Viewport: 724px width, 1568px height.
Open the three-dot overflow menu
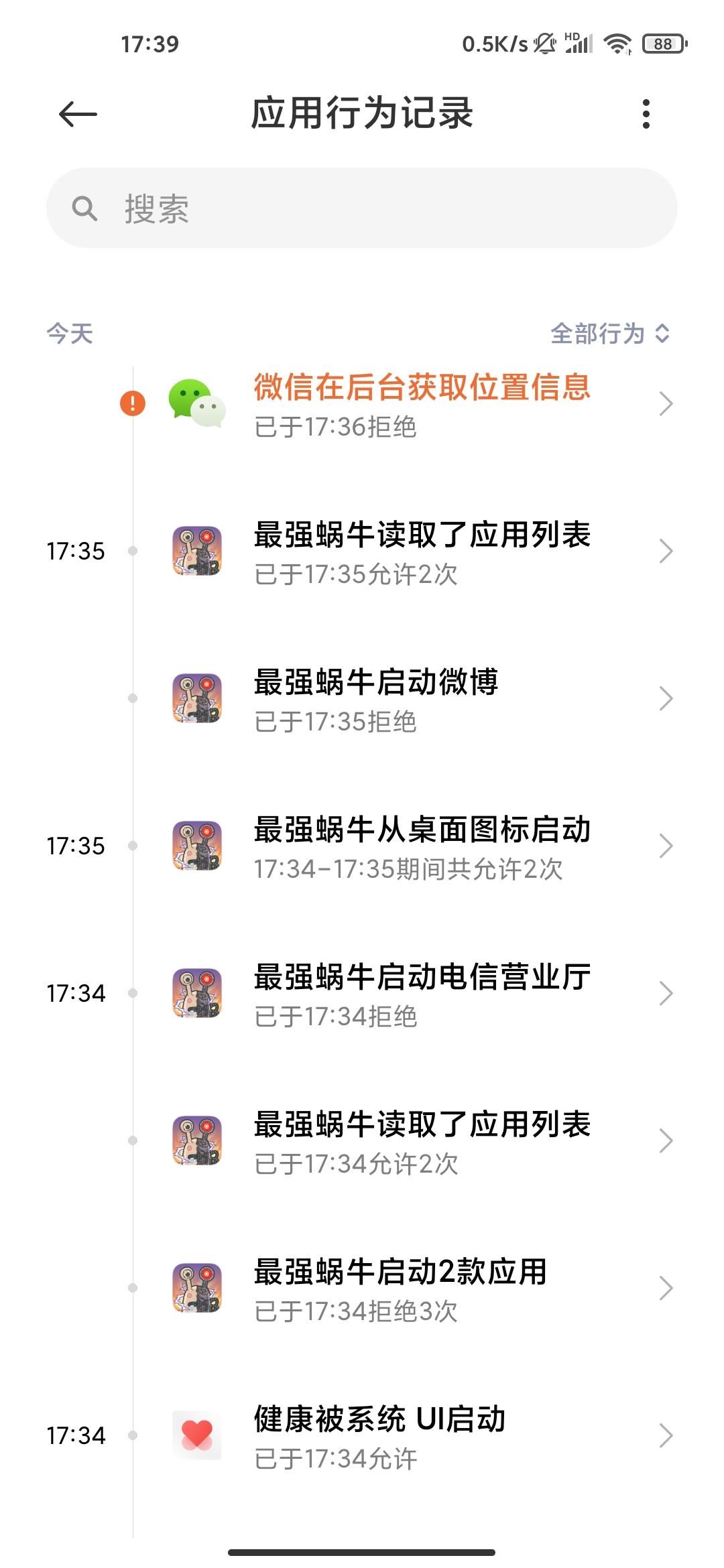click(x=646, y=114)
